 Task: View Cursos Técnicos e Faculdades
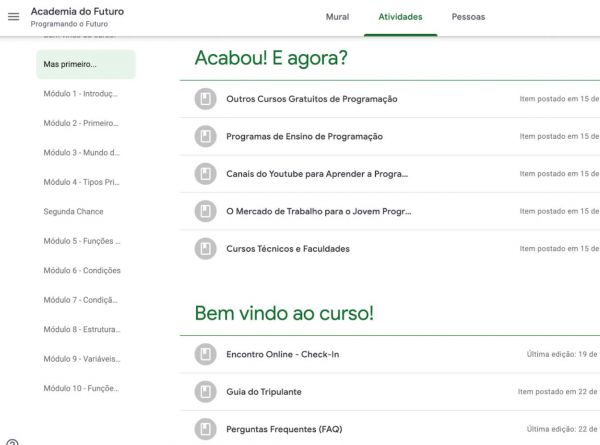coord(288,248)
